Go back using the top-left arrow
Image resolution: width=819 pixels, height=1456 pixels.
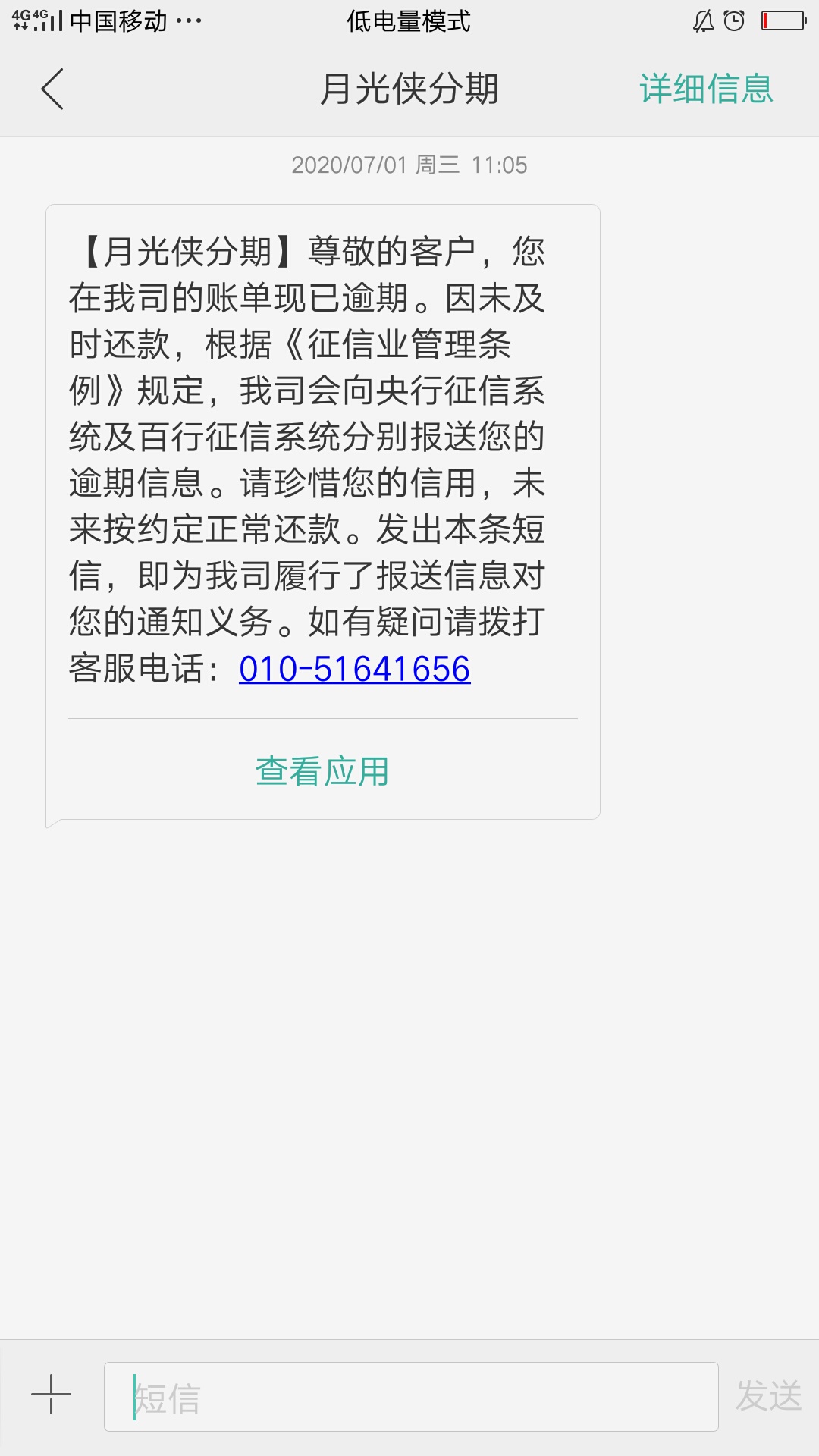click(52, 89)
